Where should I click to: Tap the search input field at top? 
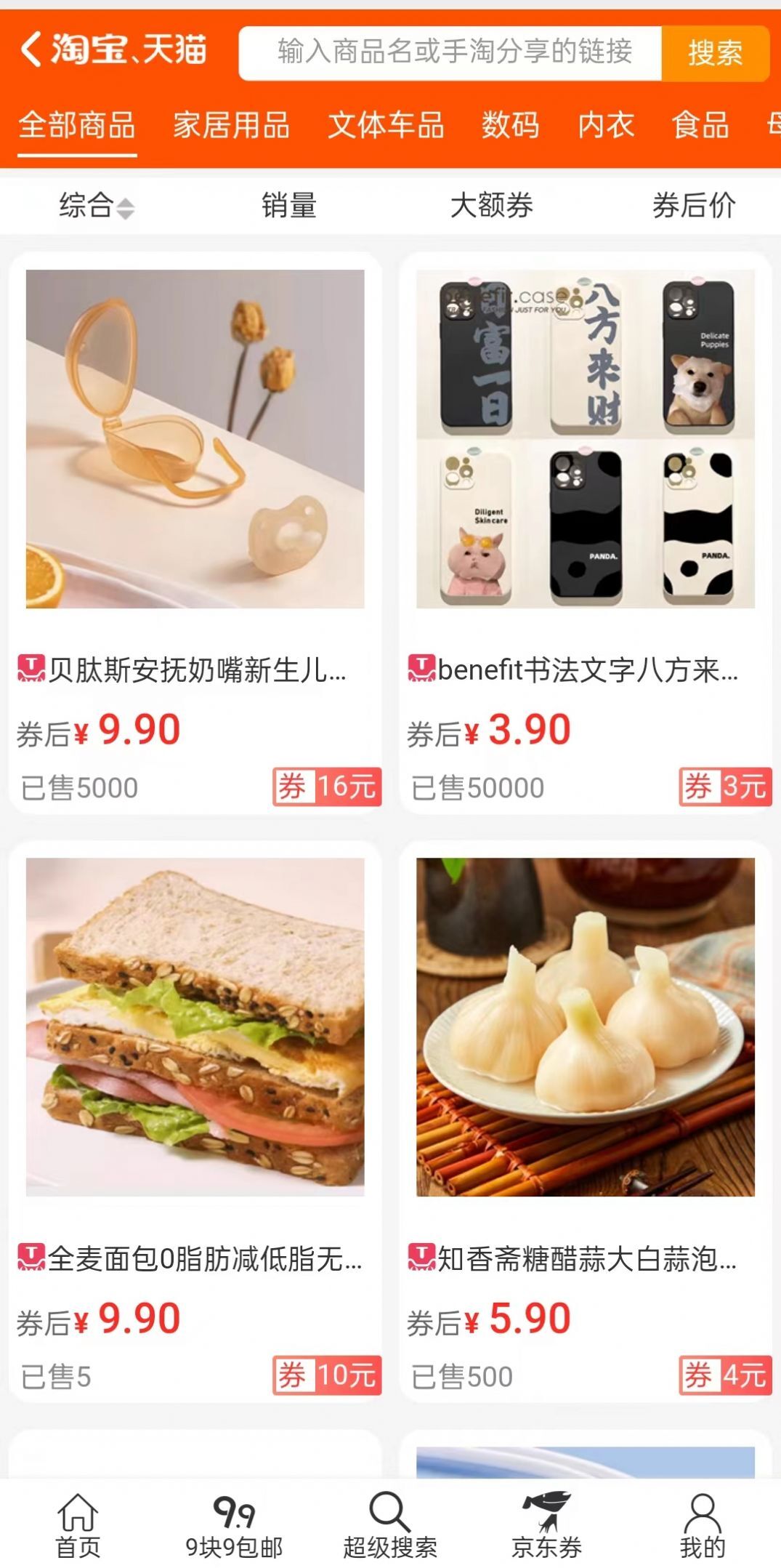[x=450, y=49]
